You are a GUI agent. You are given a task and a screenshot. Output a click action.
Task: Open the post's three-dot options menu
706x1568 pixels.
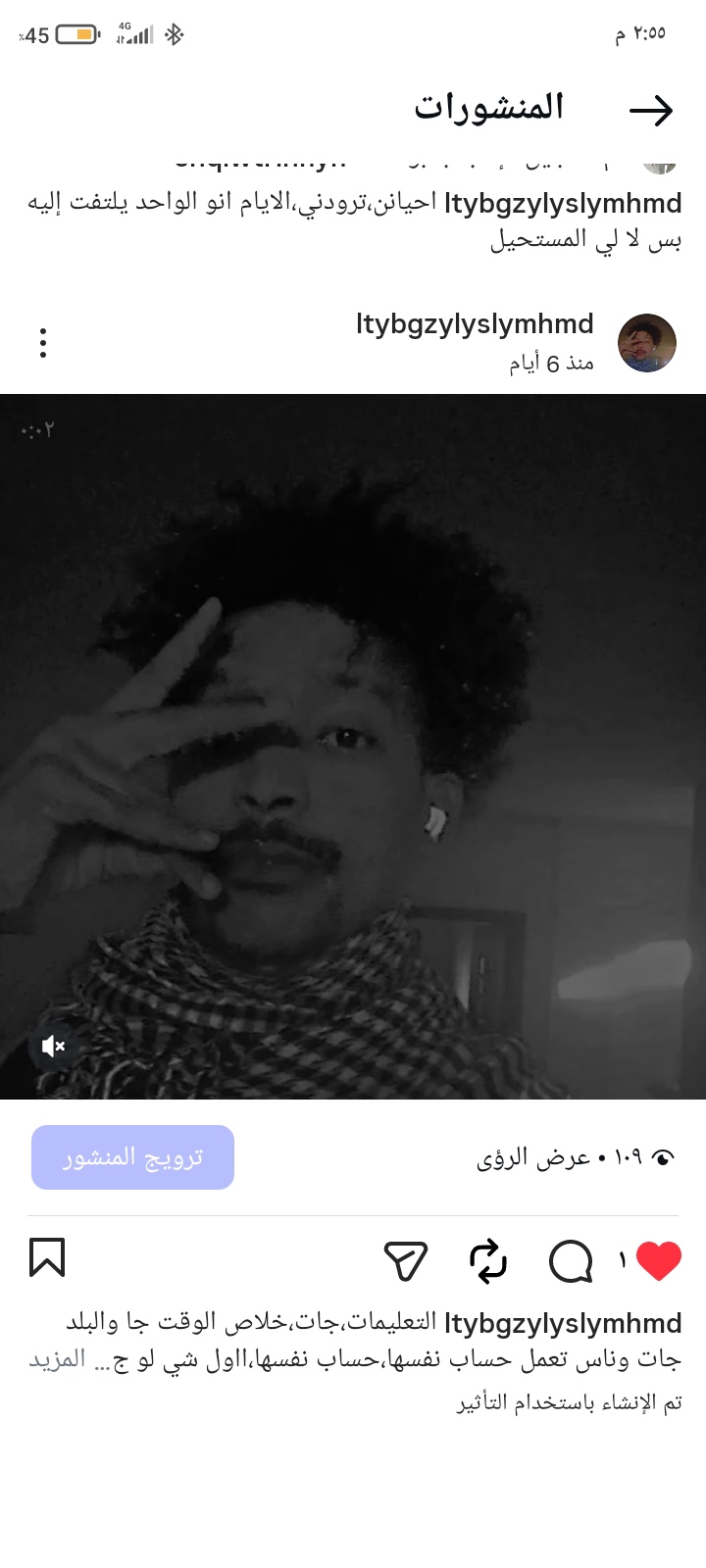click(x=43, y=343)
